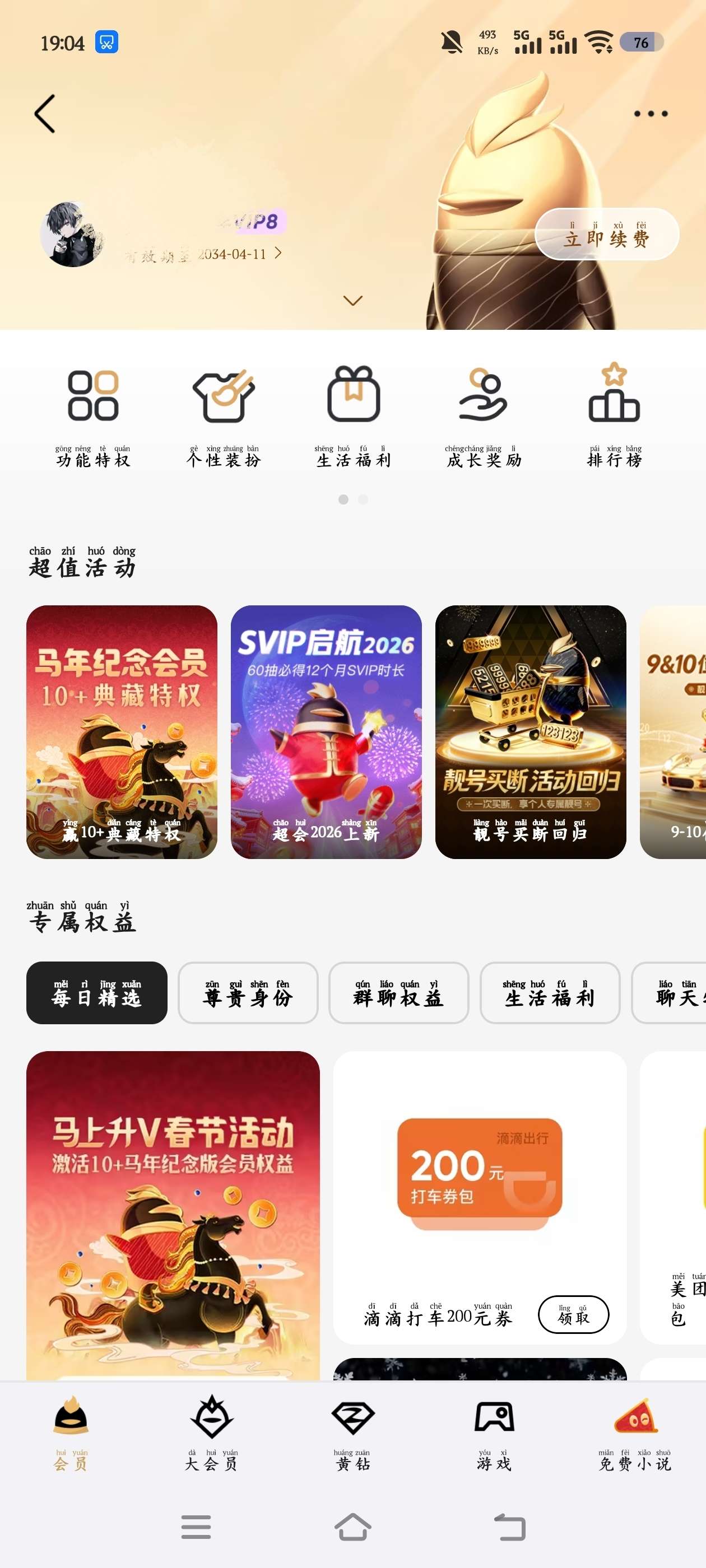Select the 尊贵身份 benefits chip
Screen dimensions: 706x1568
(x=248, y=992)
